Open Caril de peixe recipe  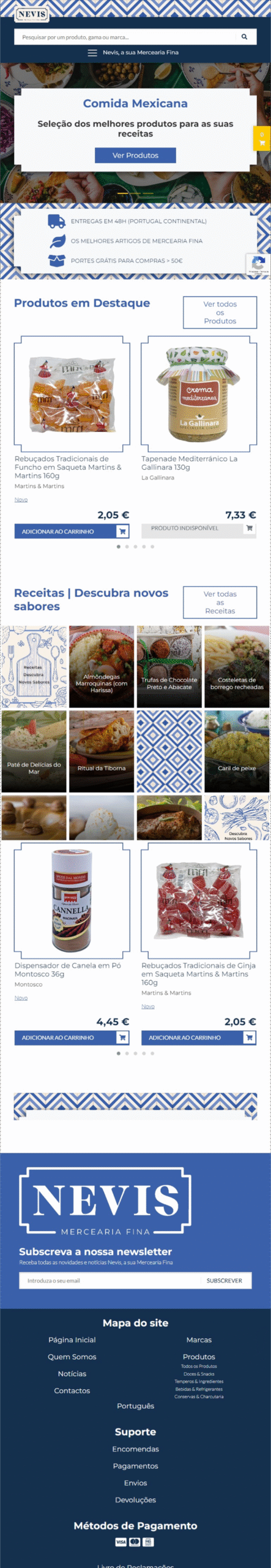(237, 751)
